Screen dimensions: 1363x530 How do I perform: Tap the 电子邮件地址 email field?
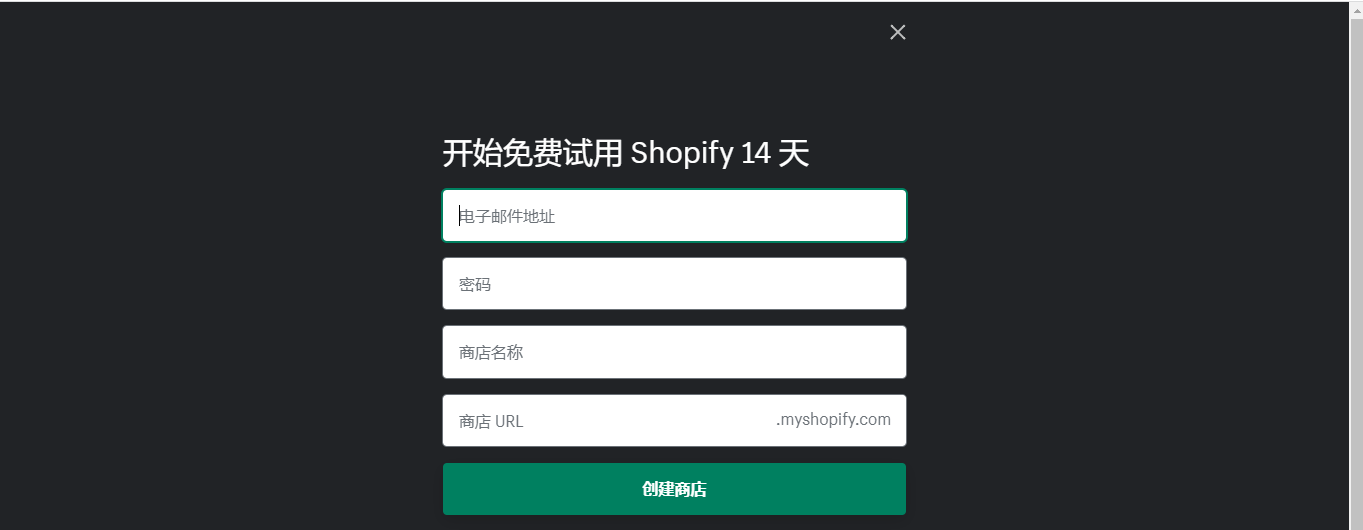pyautogui.click(x=674, y=216)
